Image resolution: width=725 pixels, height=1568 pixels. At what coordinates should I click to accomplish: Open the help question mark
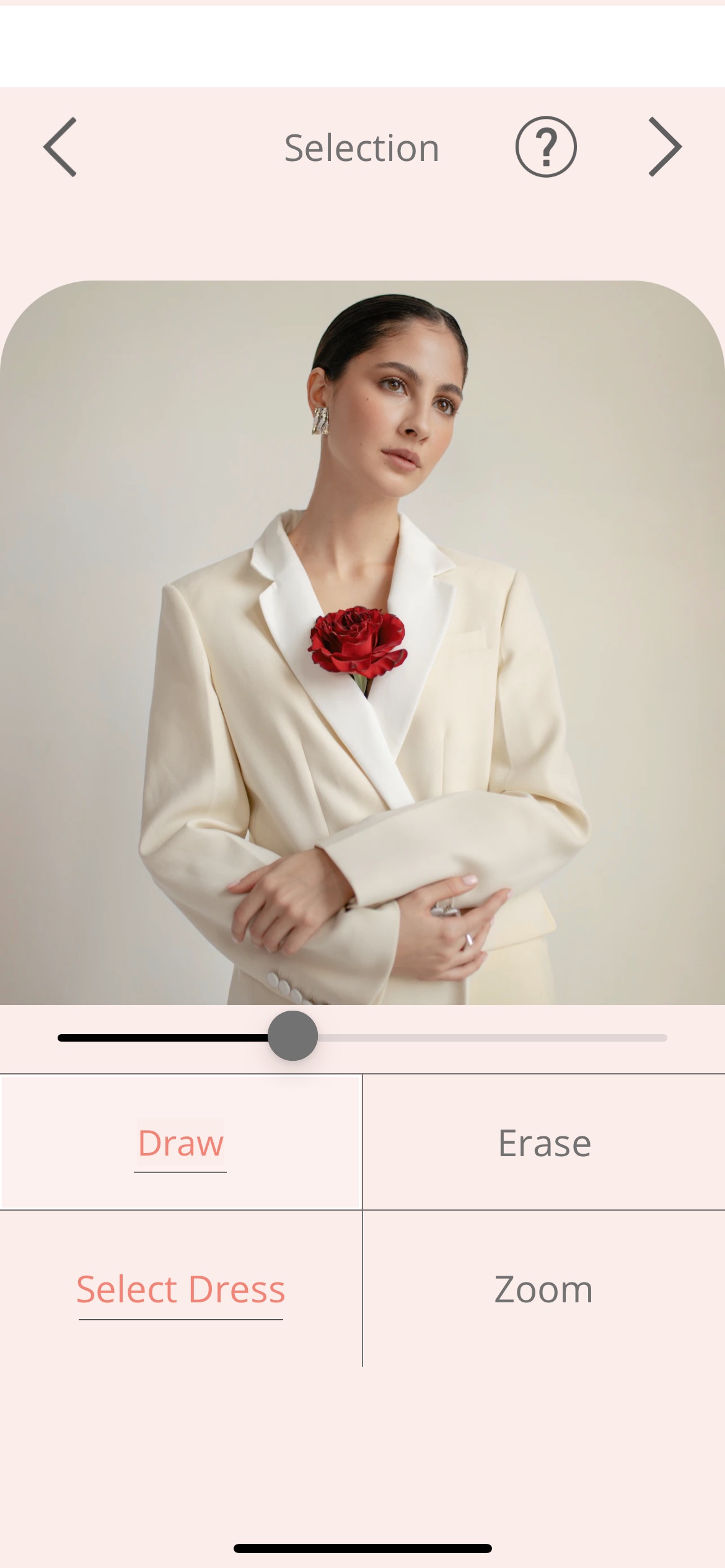pos(546,147)
